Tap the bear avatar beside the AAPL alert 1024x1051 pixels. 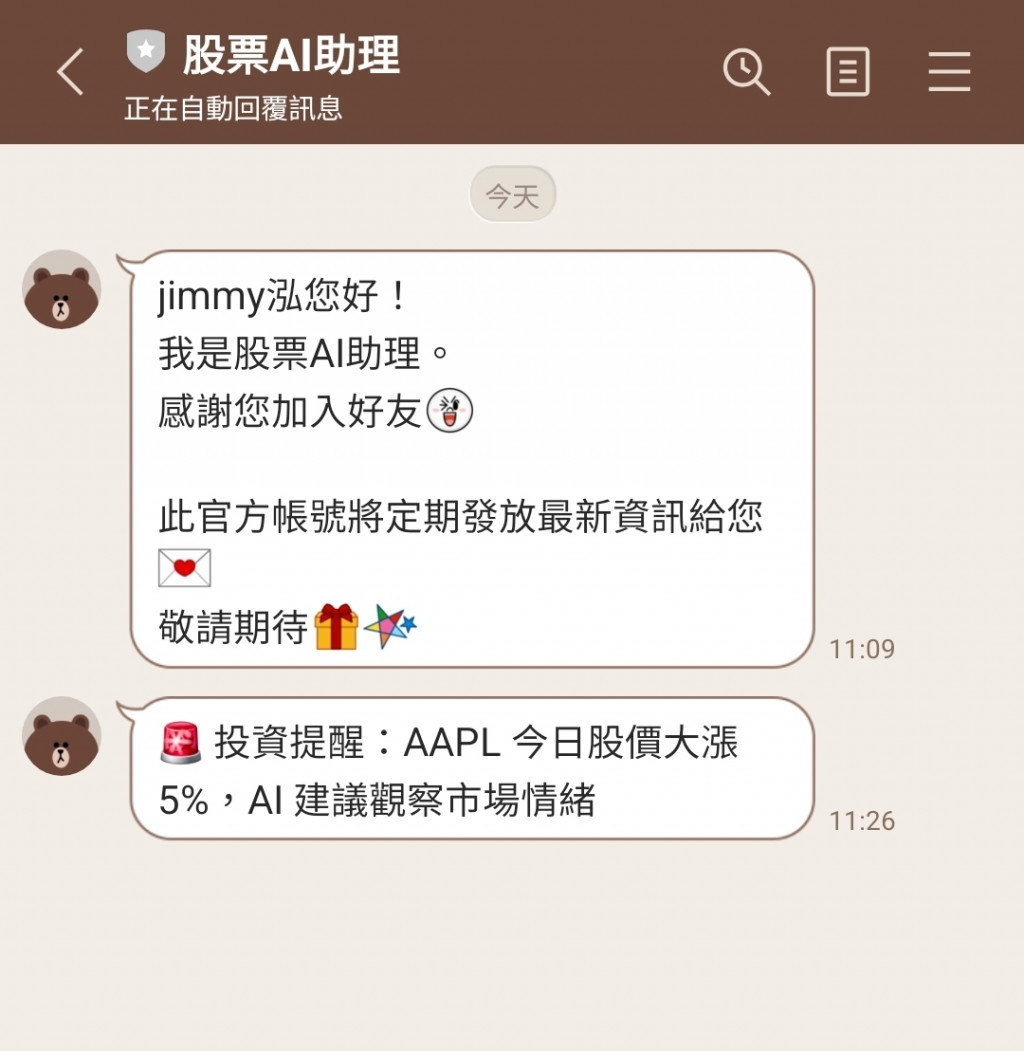tap(62, 736)
